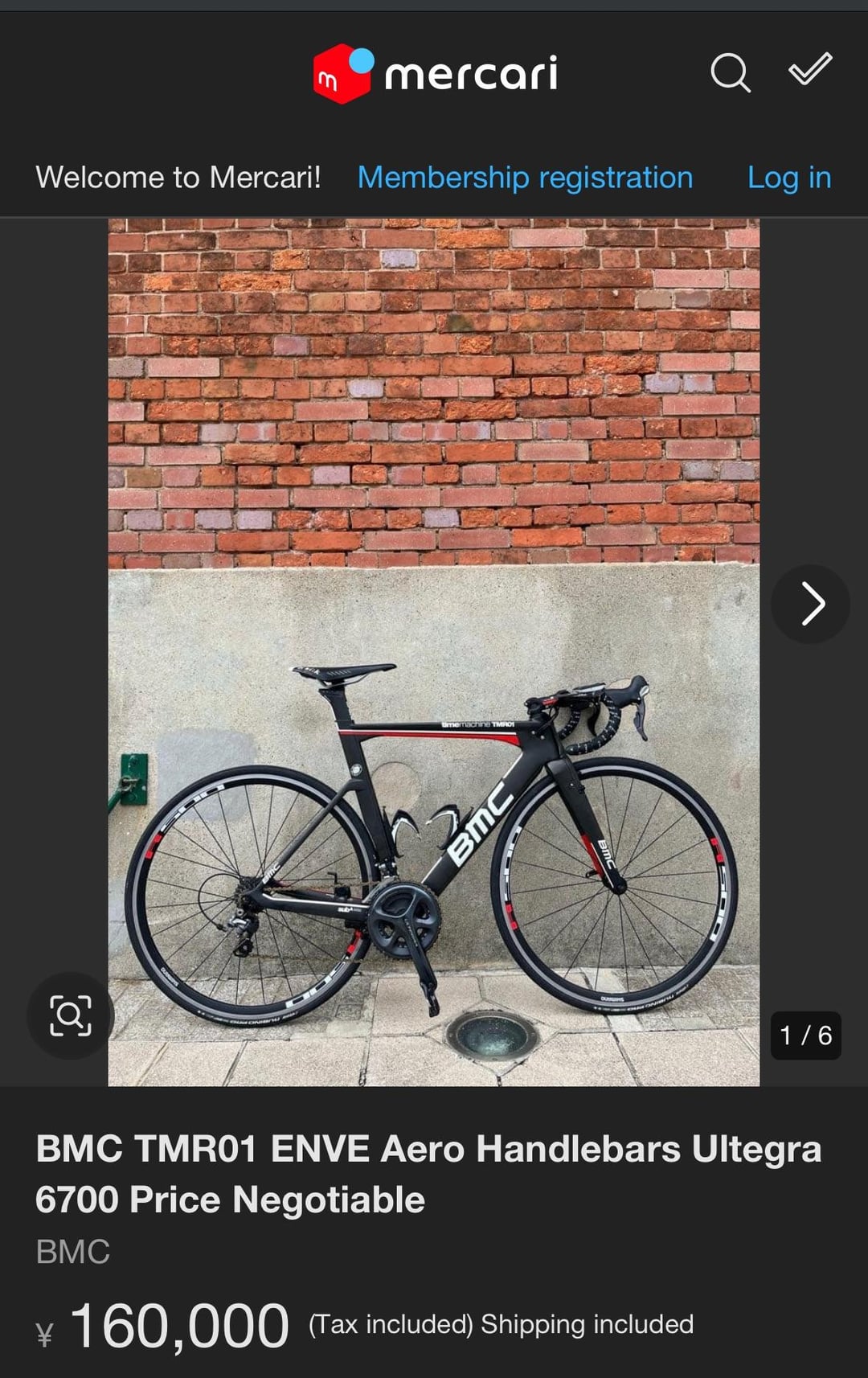Screen dimensions: 868x1378
Task: Start image search for similar items
Action: coord(71,1015)
